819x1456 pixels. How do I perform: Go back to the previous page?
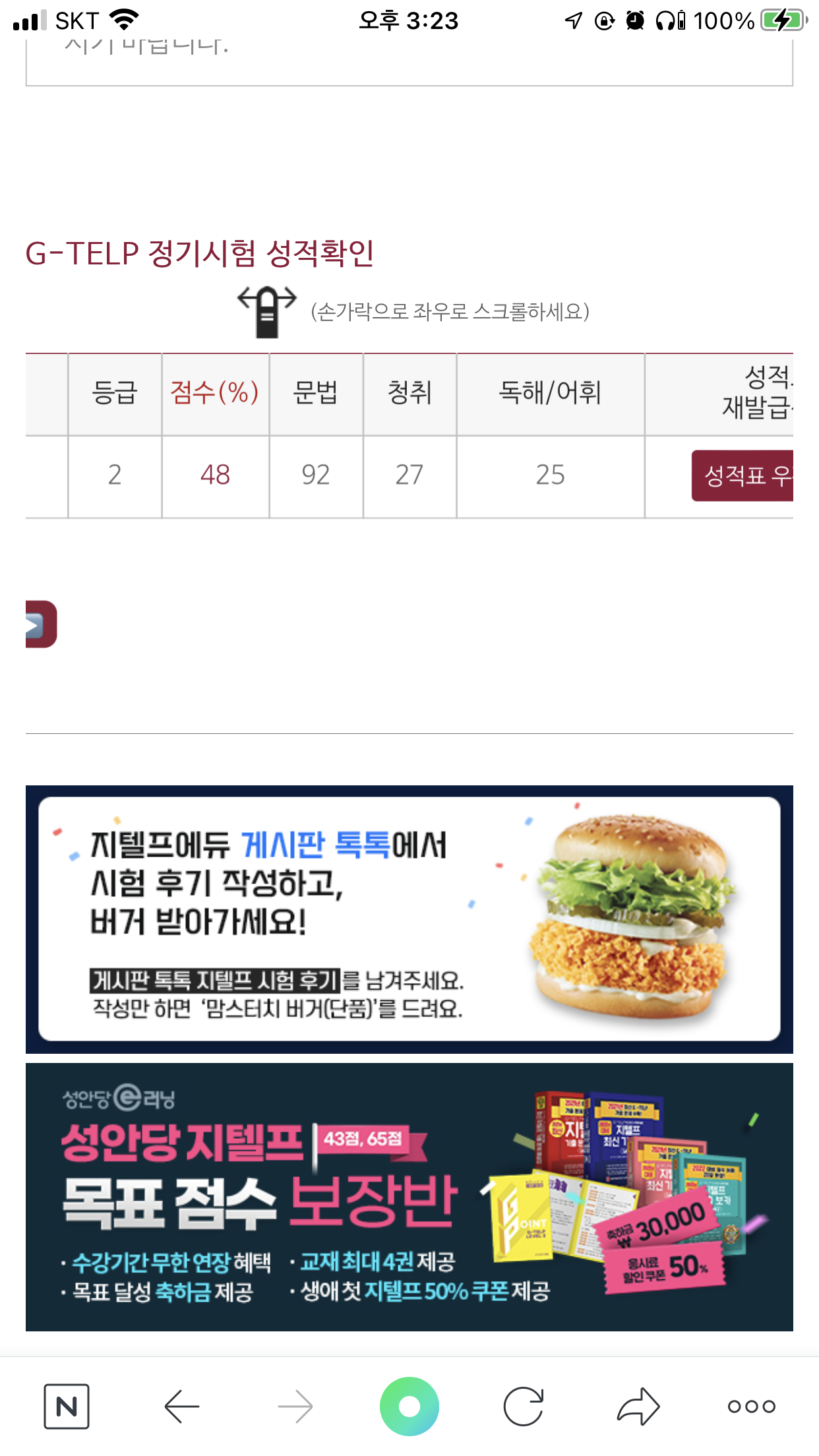click(182, 1406)
